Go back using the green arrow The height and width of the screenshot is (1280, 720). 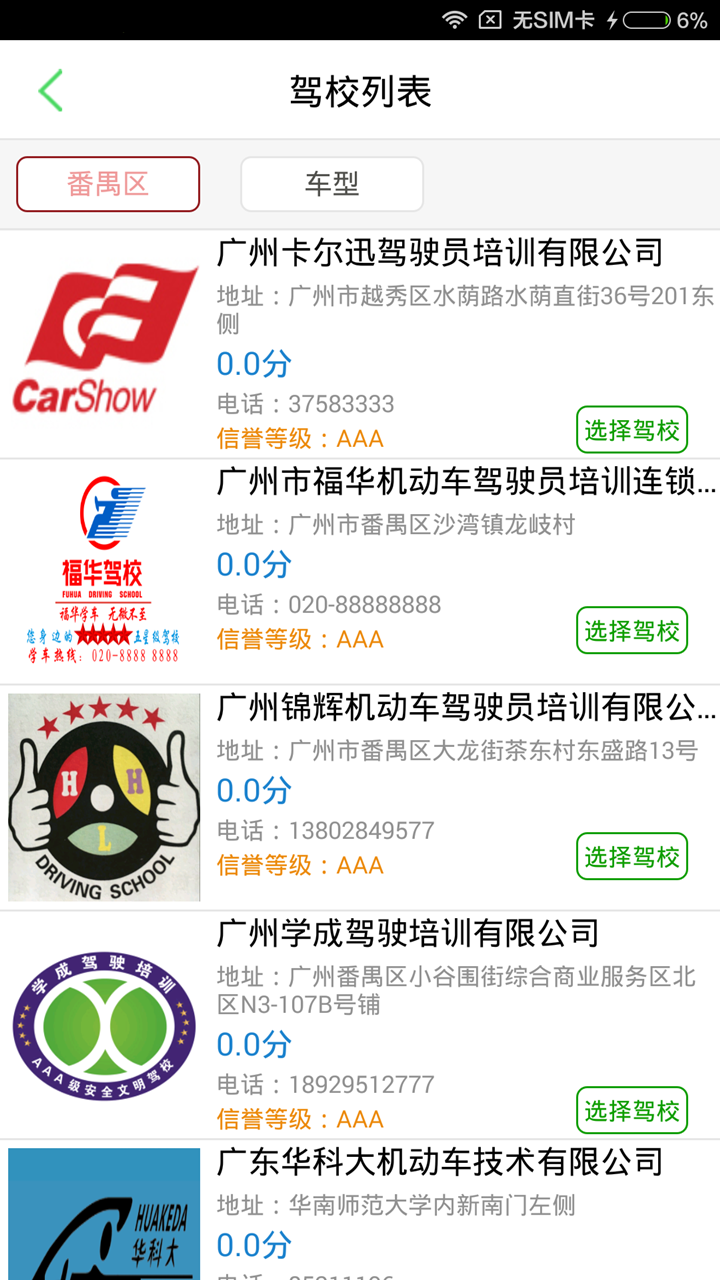pyautogui.click(x=51, y=91)
